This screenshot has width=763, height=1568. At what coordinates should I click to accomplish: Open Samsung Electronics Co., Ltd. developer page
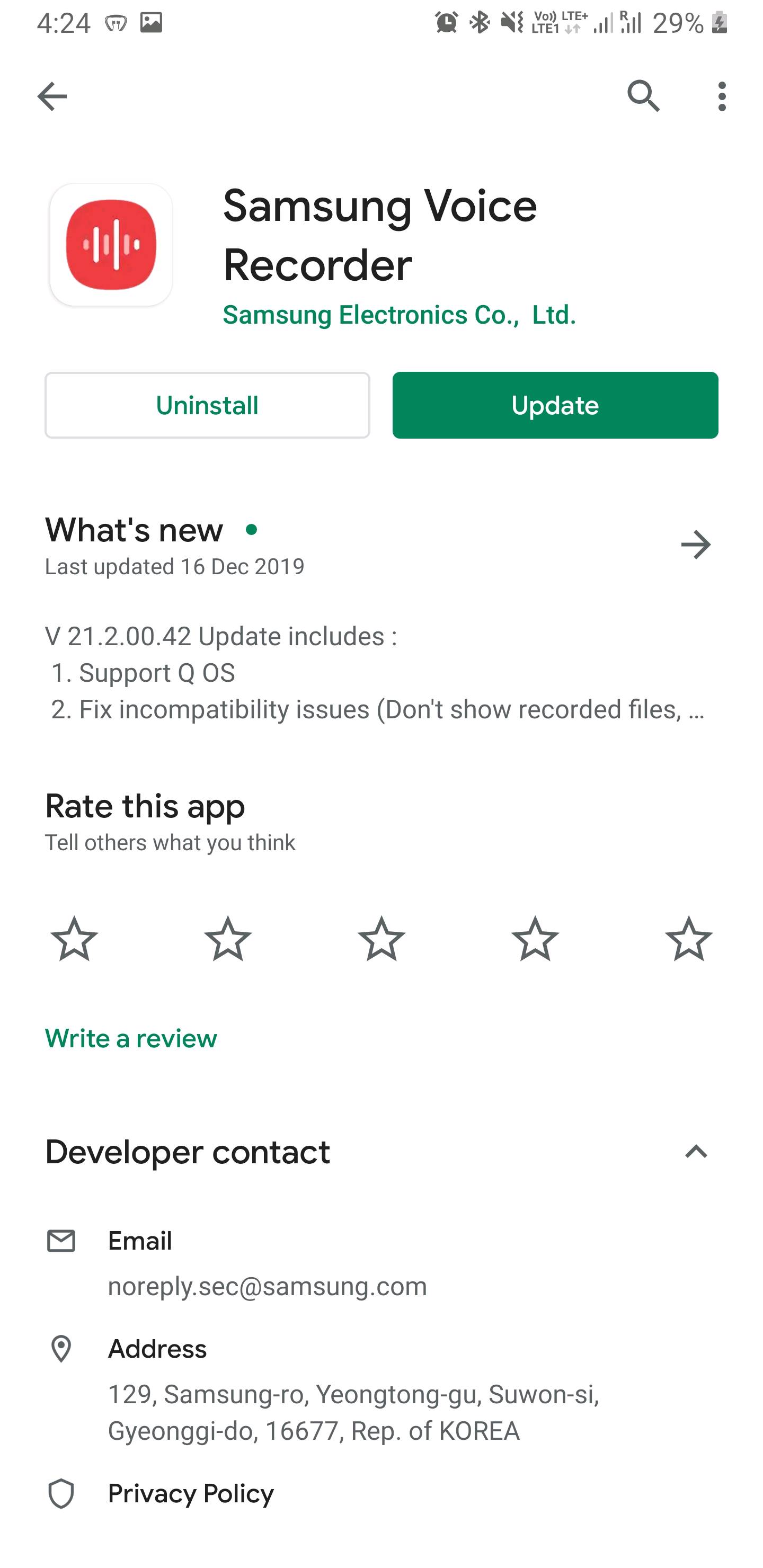[399, 315]
